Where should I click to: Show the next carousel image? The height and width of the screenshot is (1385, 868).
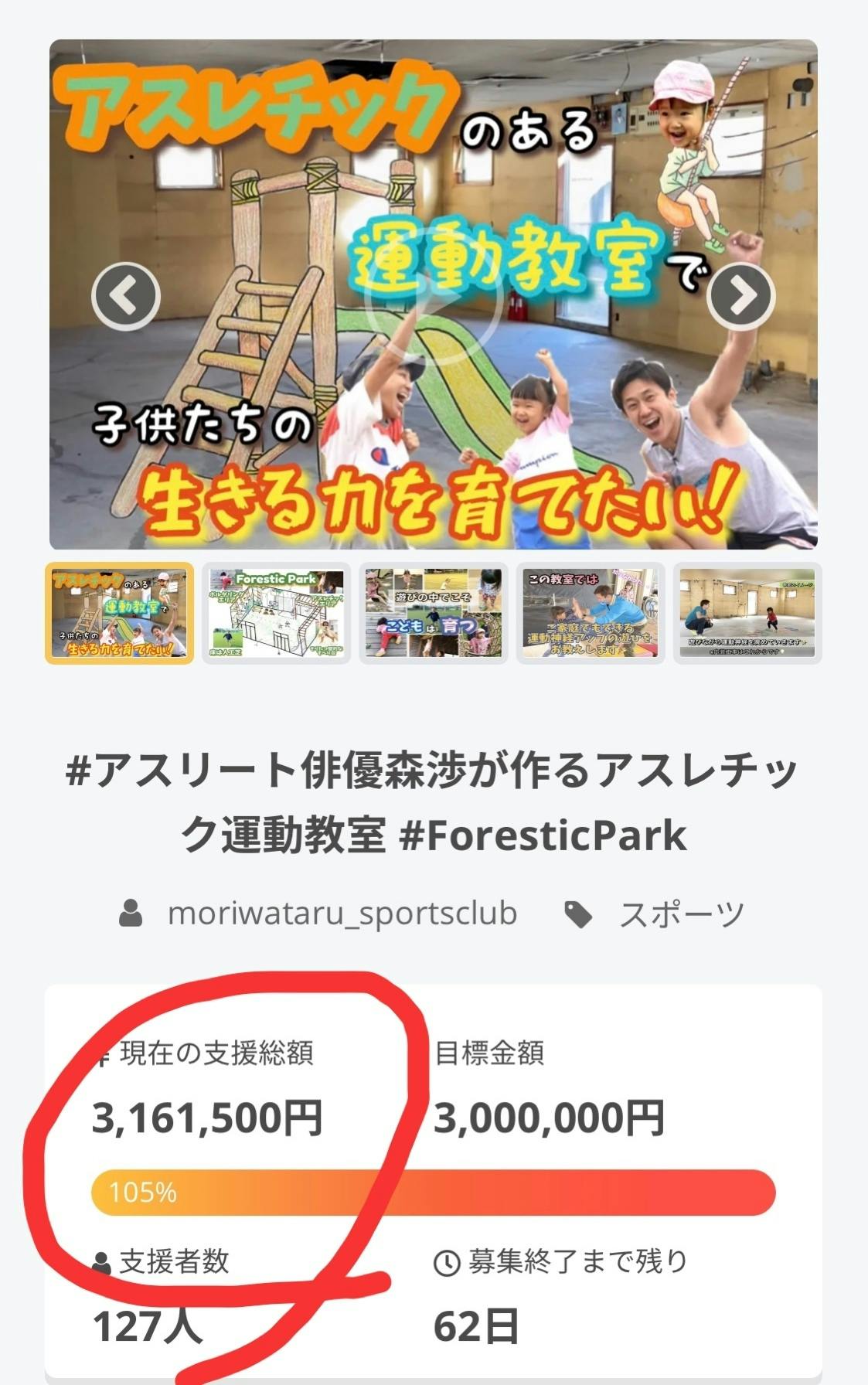740,296
